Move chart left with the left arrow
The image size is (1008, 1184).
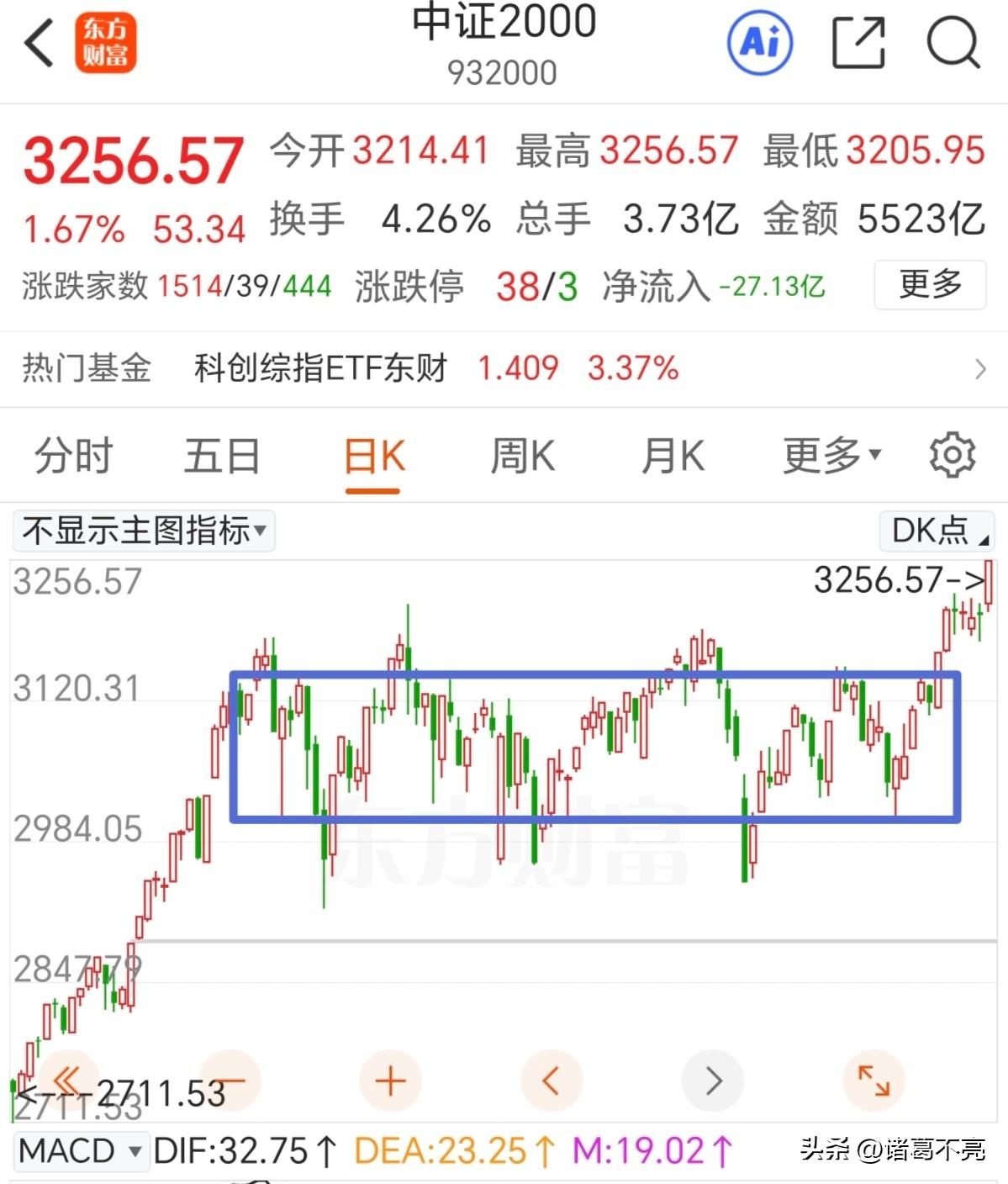pyautogui.click(x=551, y=1081)
